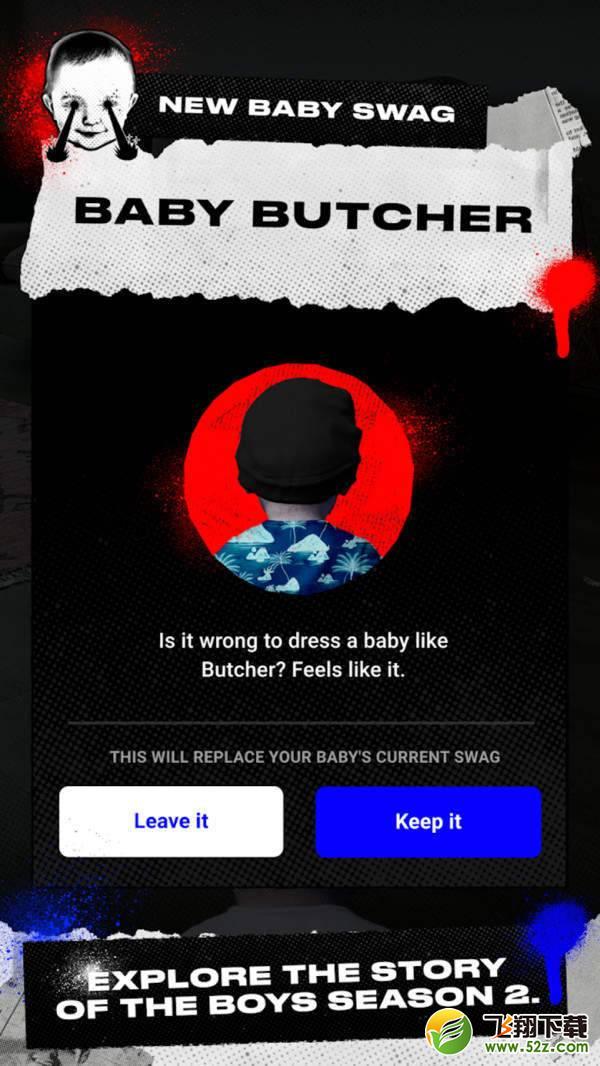Choose Leave it to decline the new swag

[x=171, y=821]
